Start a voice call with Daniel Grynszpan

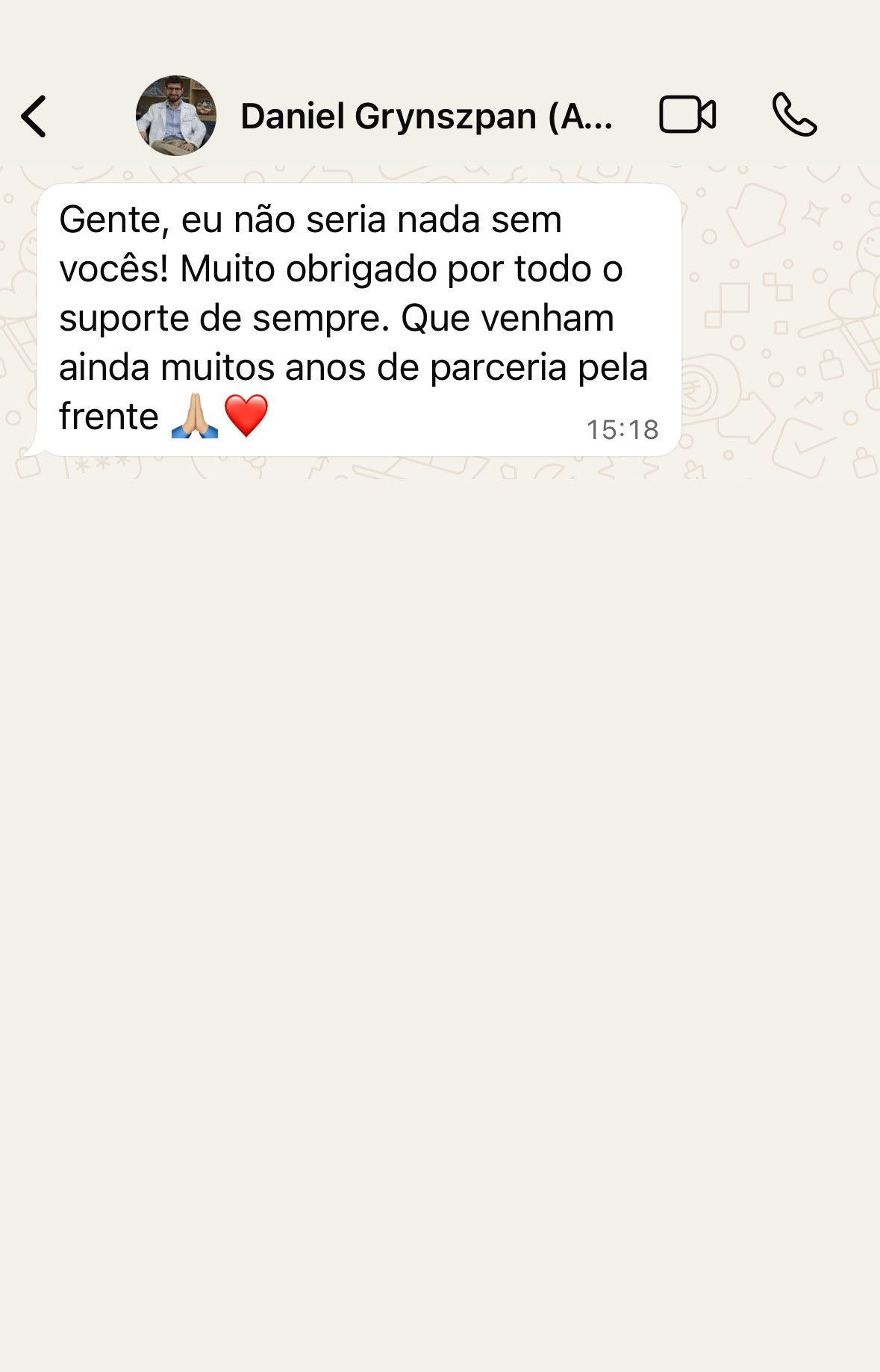point(794,115)
